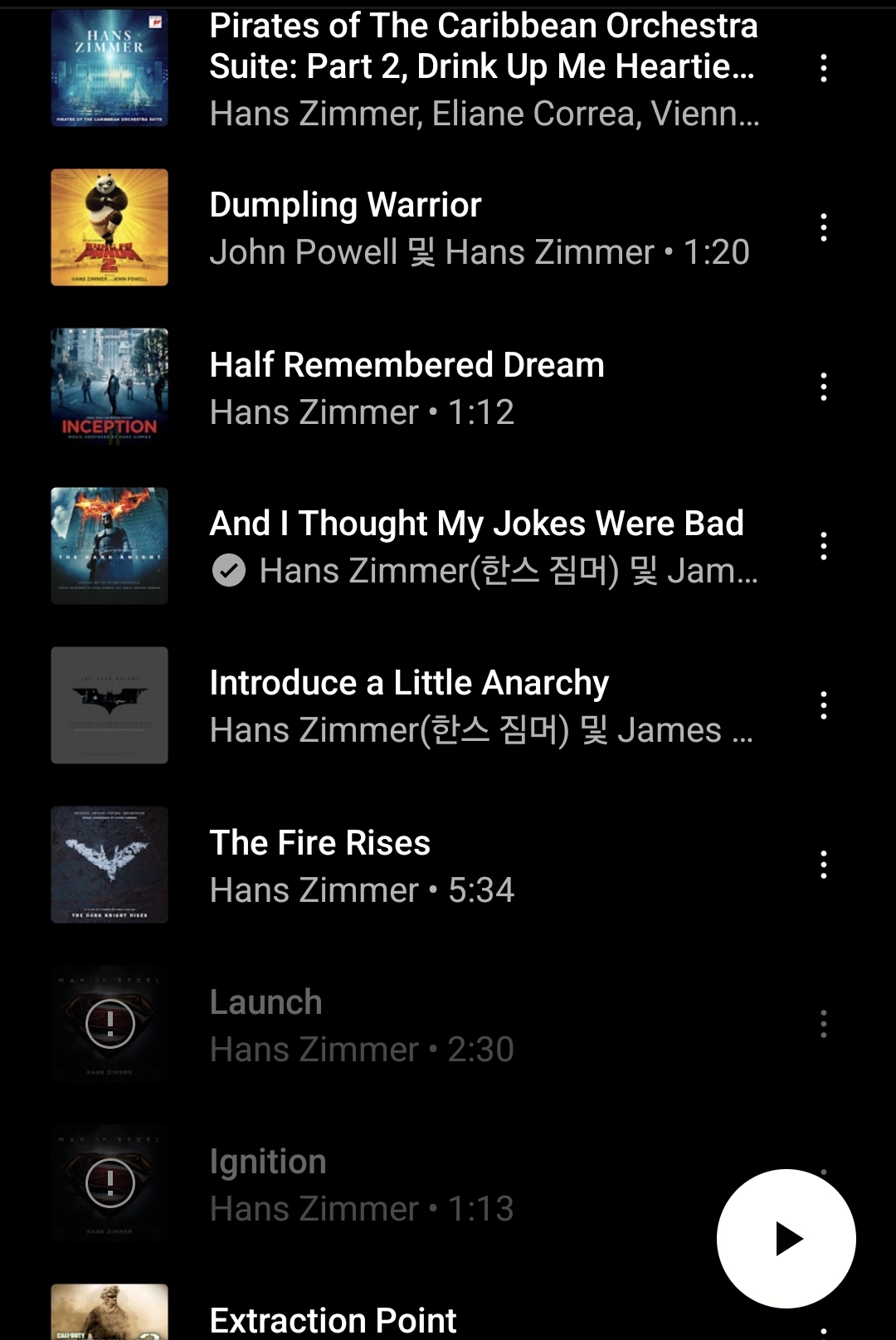Viewport: 896px width, 1340px height.
Task: Open the overflow menu for Launch
Action: click(823, 1025)
